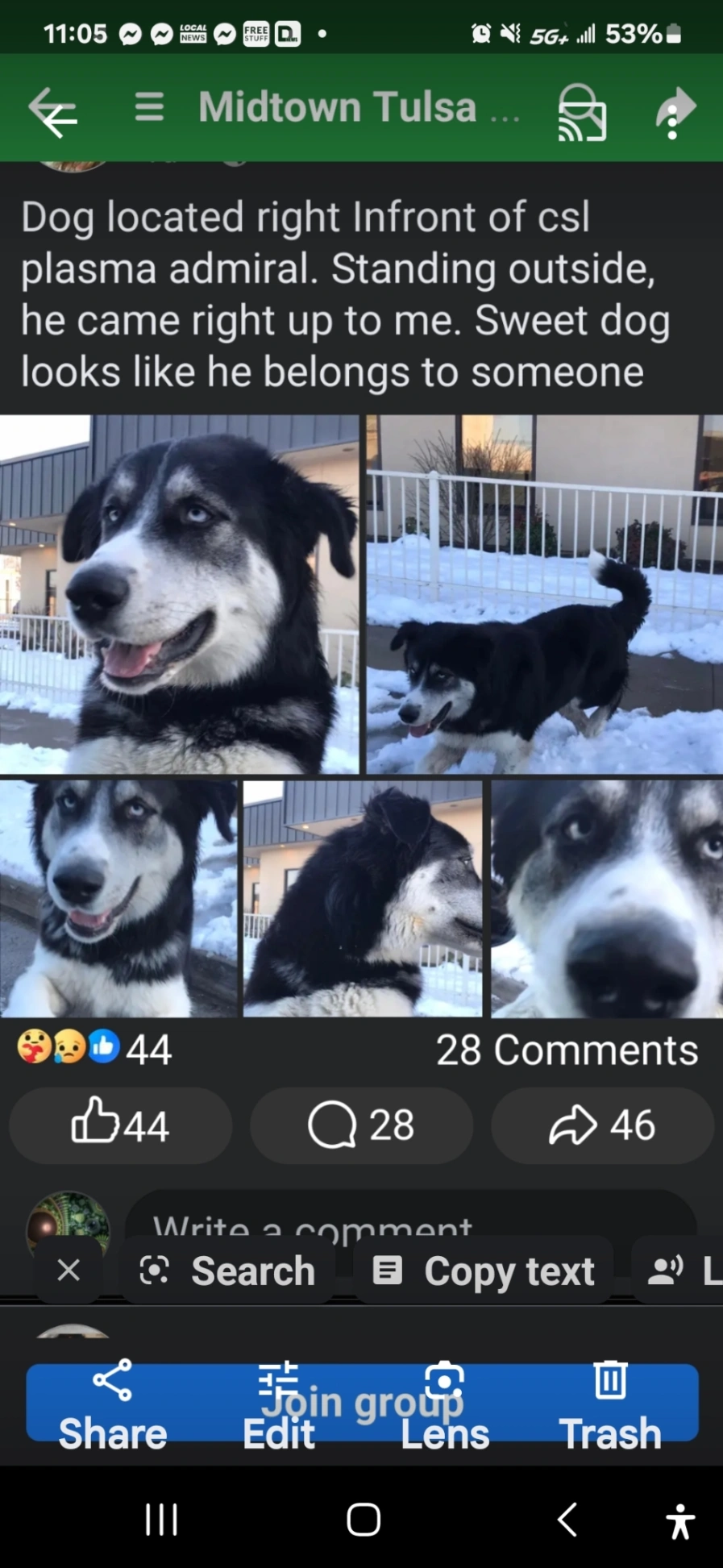The height and width of the screenshot is (1568, 723).
Task: Choose the Copy text chip
Action: click(484, 1271)
